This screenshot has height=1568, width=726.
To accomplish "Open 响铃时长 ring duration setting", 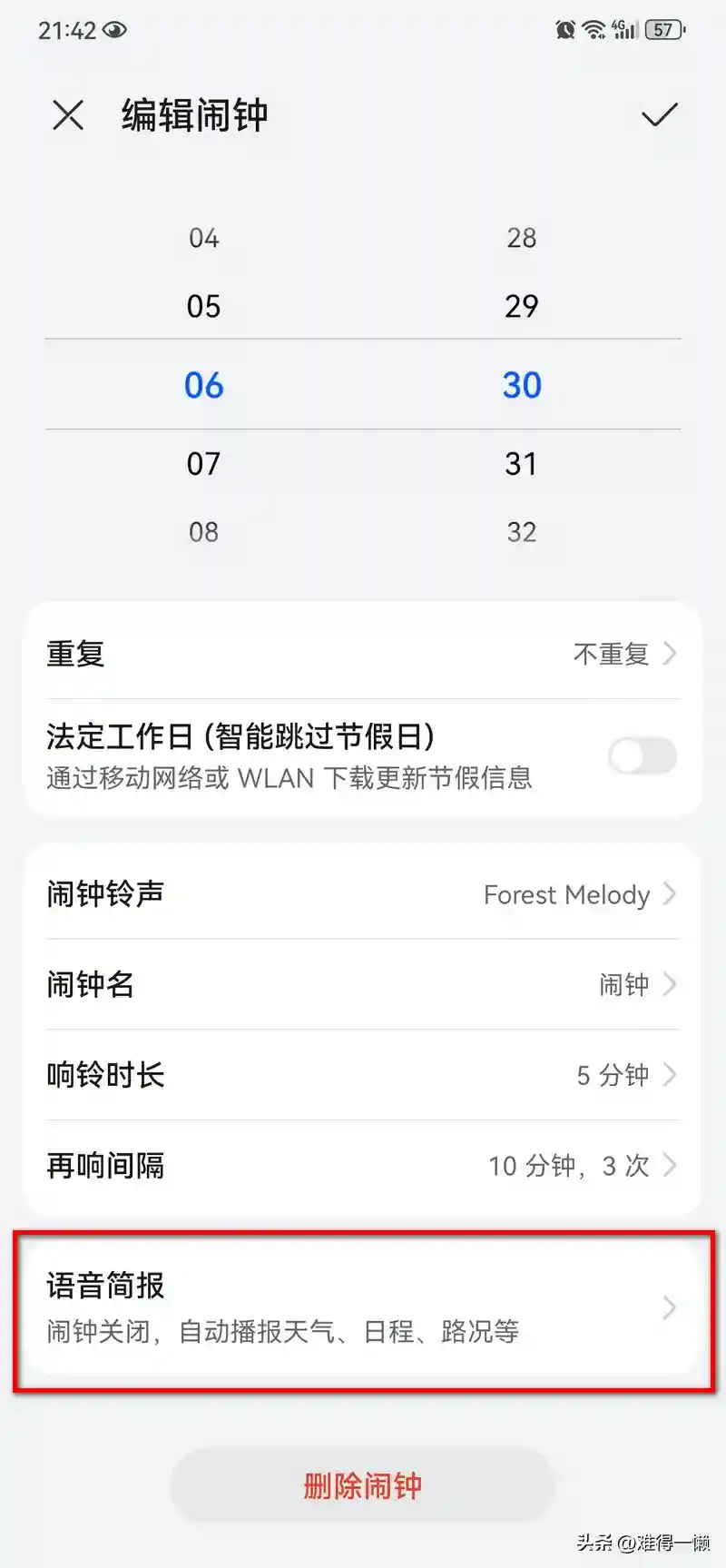I will click(x=363, y=1075).
